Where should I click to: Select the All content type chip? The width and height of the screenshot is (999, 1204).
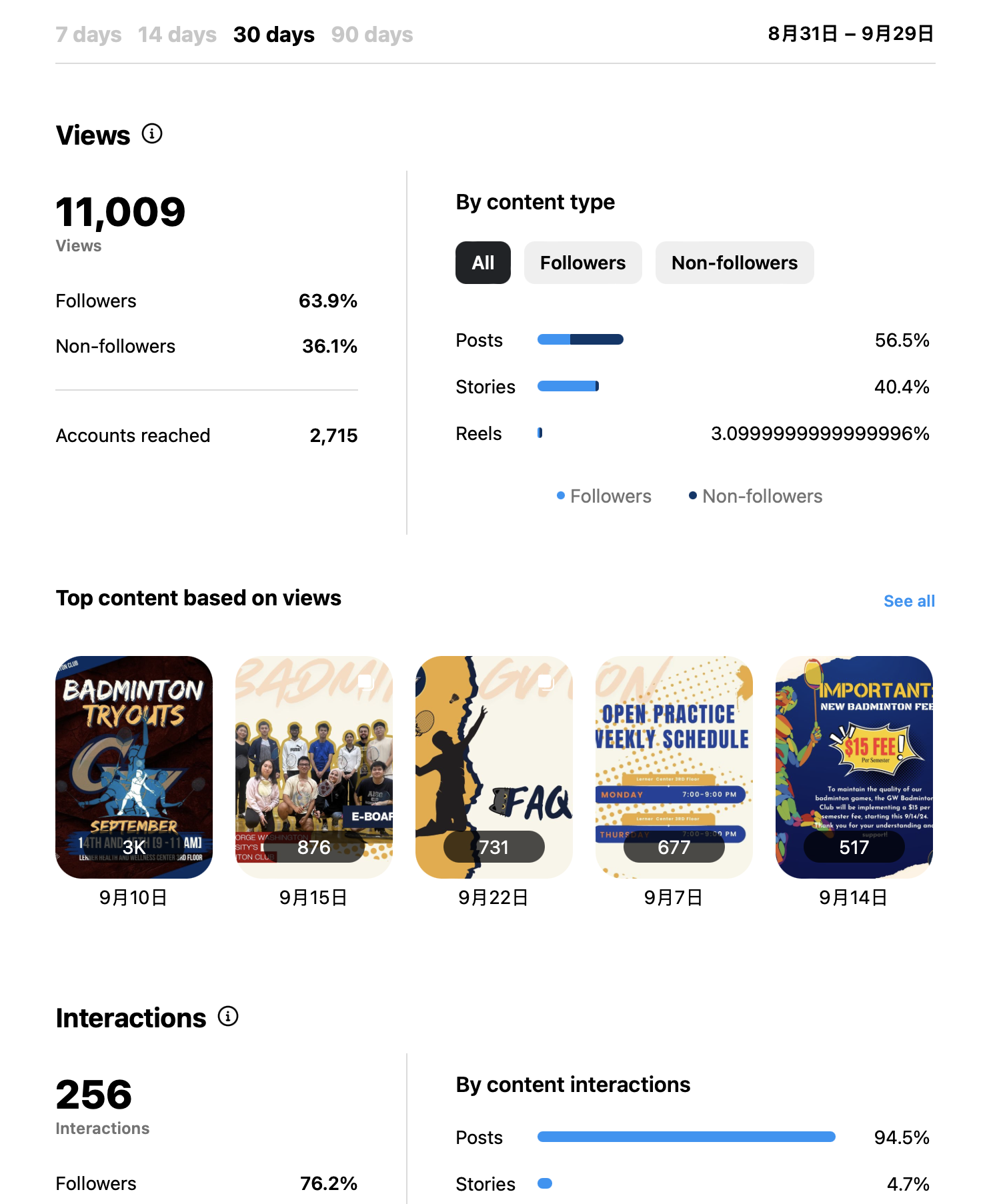[483, 263]
